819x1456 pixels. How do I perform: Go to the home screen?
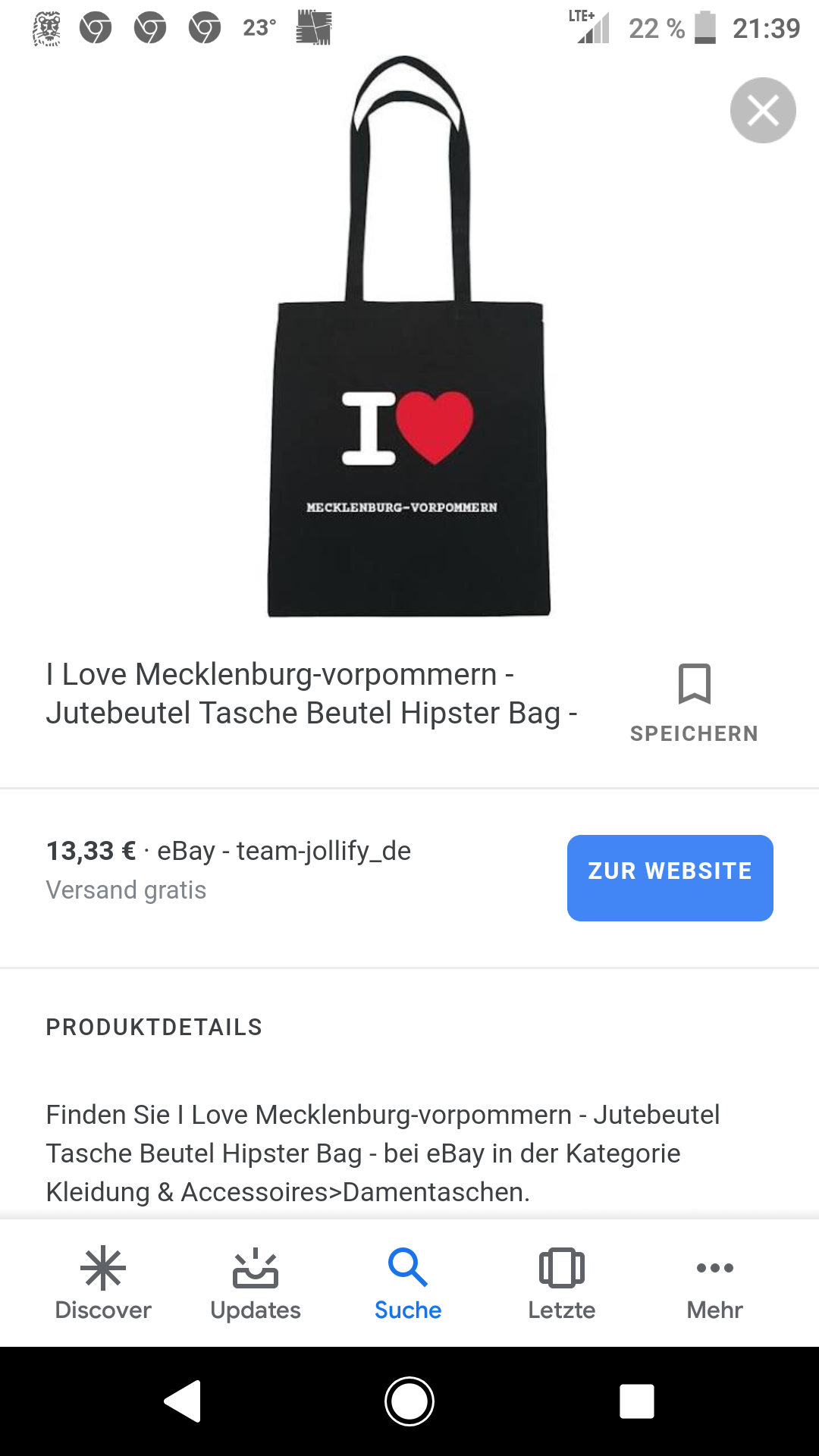click(409, 1401)
